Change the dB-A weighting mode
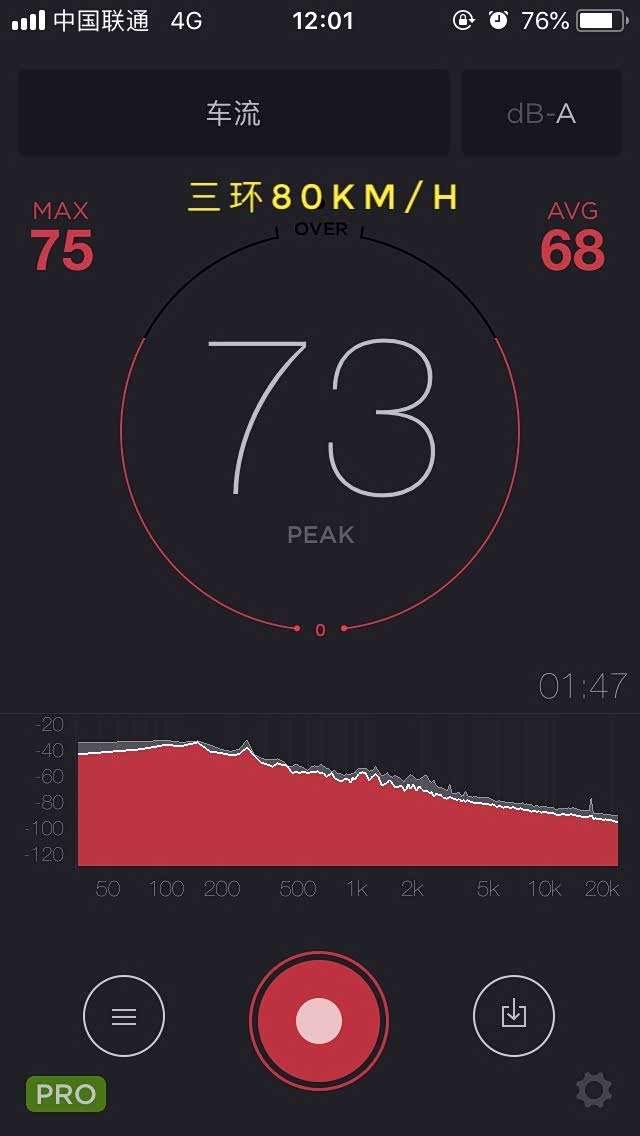Image resolution: width=640 pixels, height=1136 pixels. (x=541, y=113)
